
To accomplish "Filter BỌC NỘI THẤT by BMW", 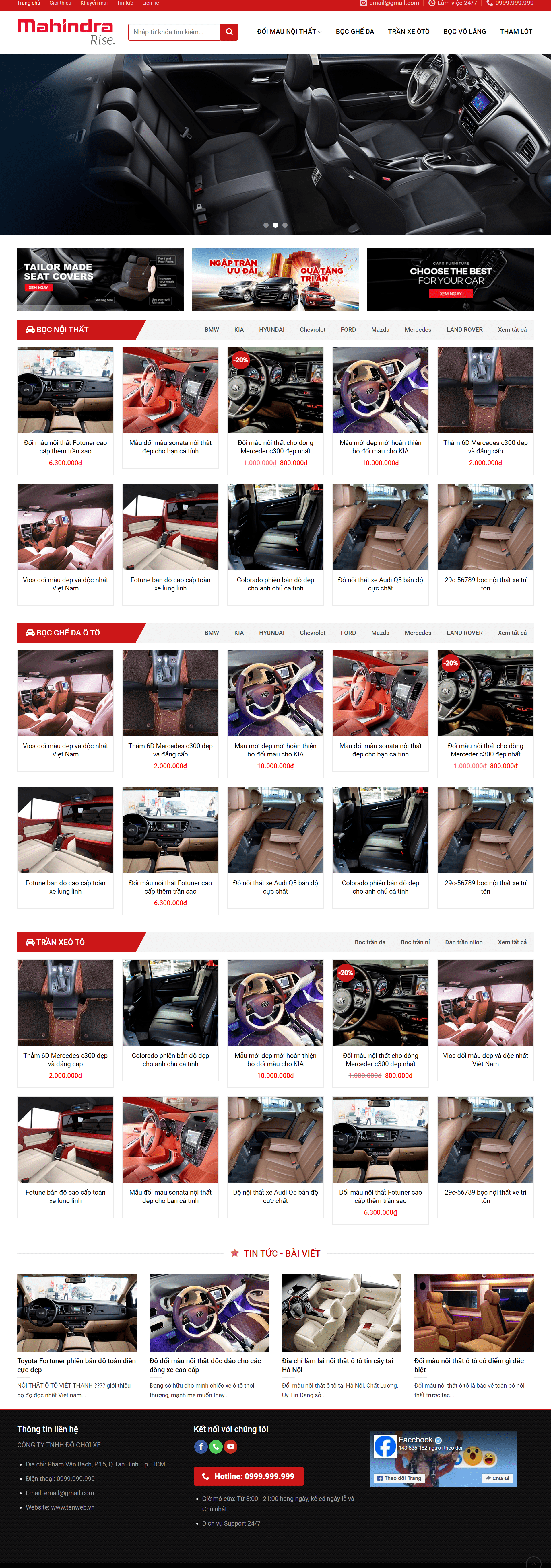I will click(x=211, y=330).
